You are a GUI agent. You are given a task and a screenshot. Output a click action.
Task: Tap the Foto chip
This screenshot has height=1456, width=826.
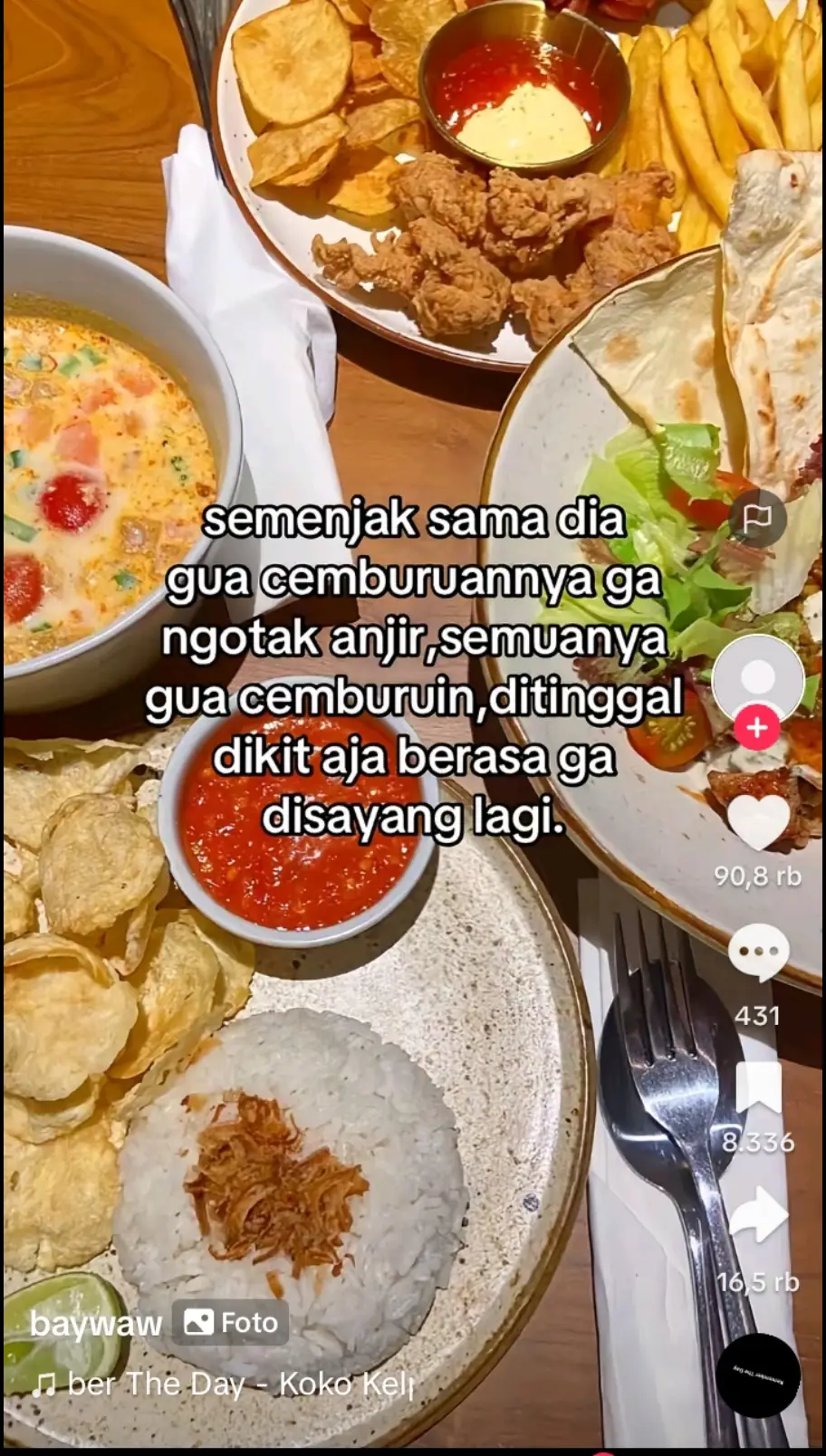pyautogui.click(x=231, y=1323)
